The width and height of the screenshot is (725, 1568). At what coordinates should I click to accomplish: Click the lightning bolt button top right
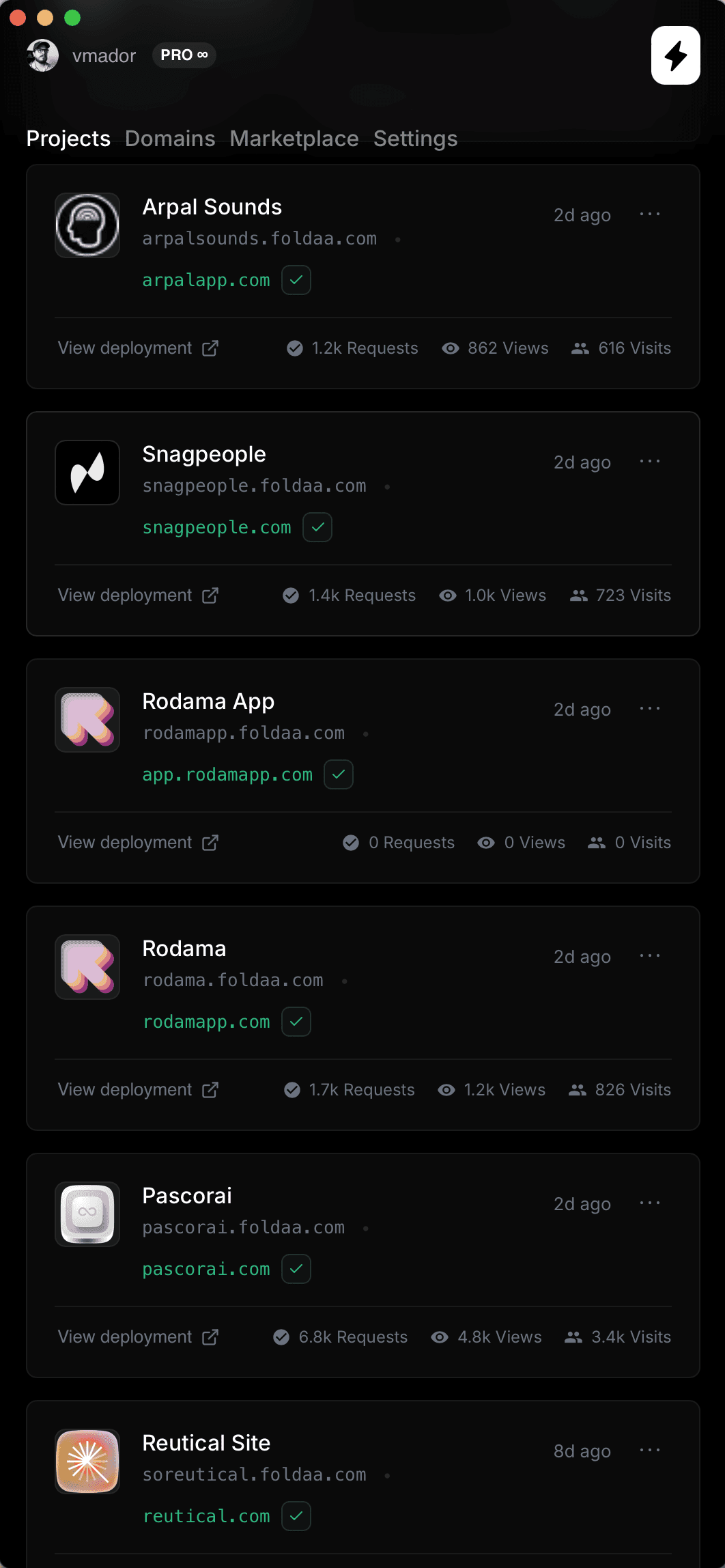pyautogui.click(x=675, y=55)
